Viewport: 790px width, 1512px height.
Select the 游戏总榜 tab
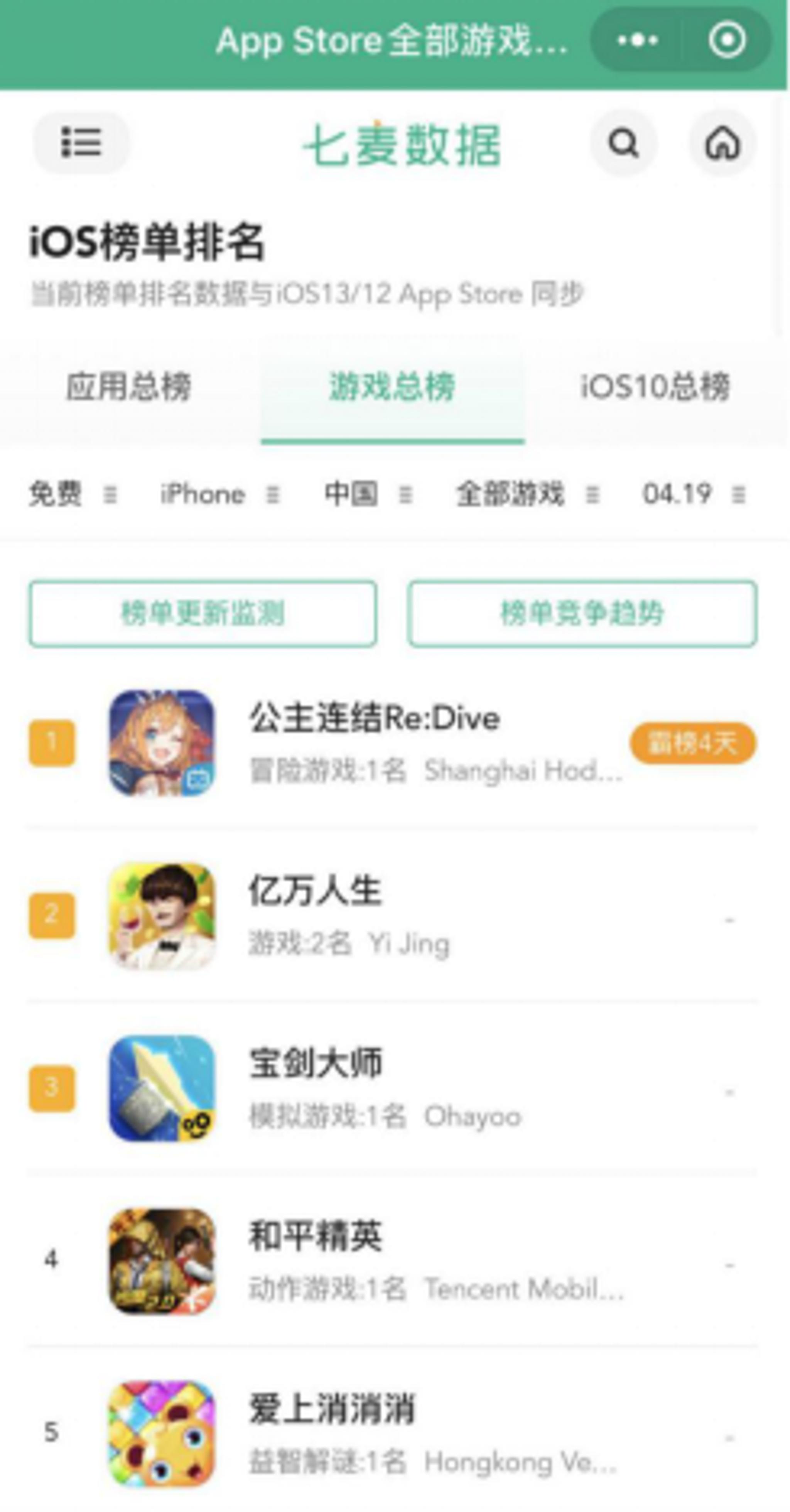click(x=392, y=387)
